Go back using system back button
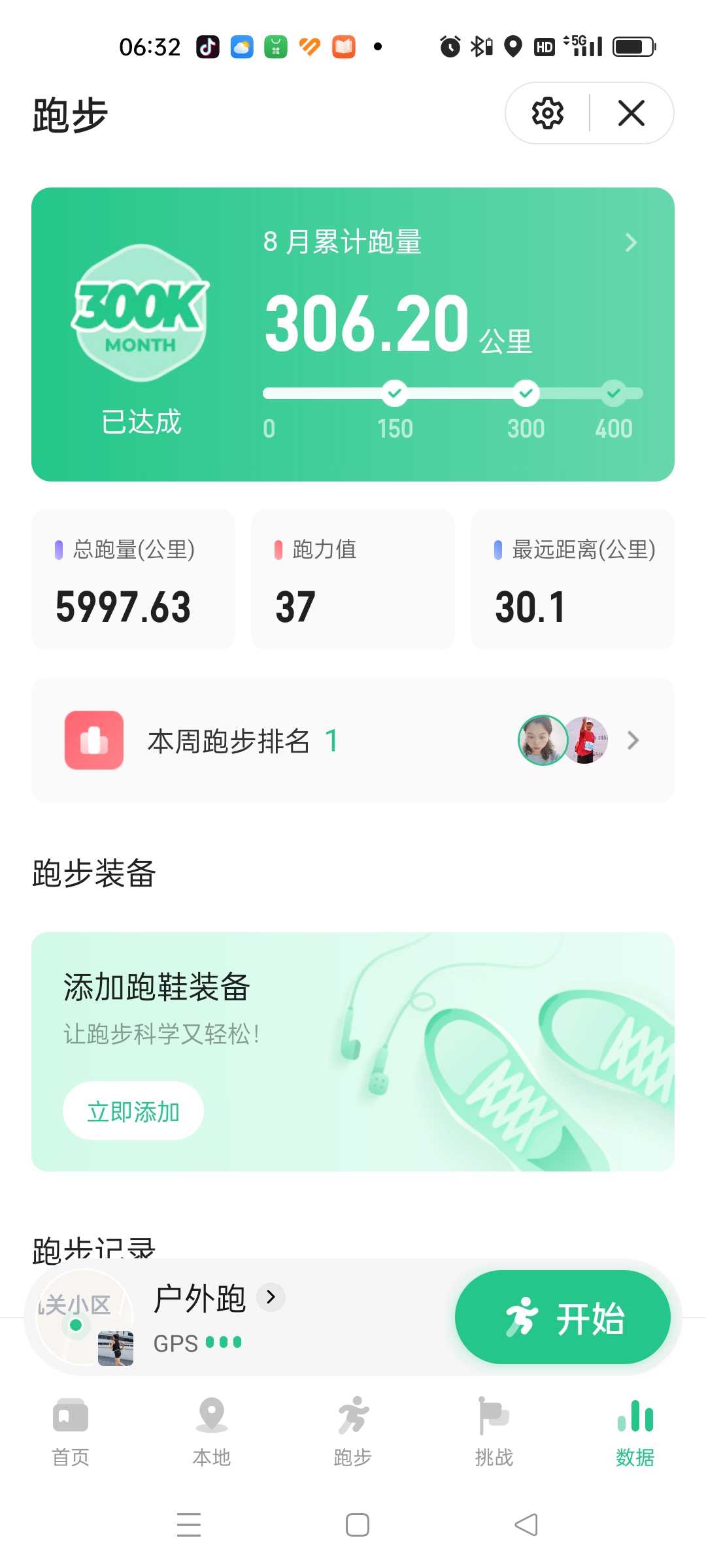The width and height of the screenshot is (706, 1568). 526,1525
